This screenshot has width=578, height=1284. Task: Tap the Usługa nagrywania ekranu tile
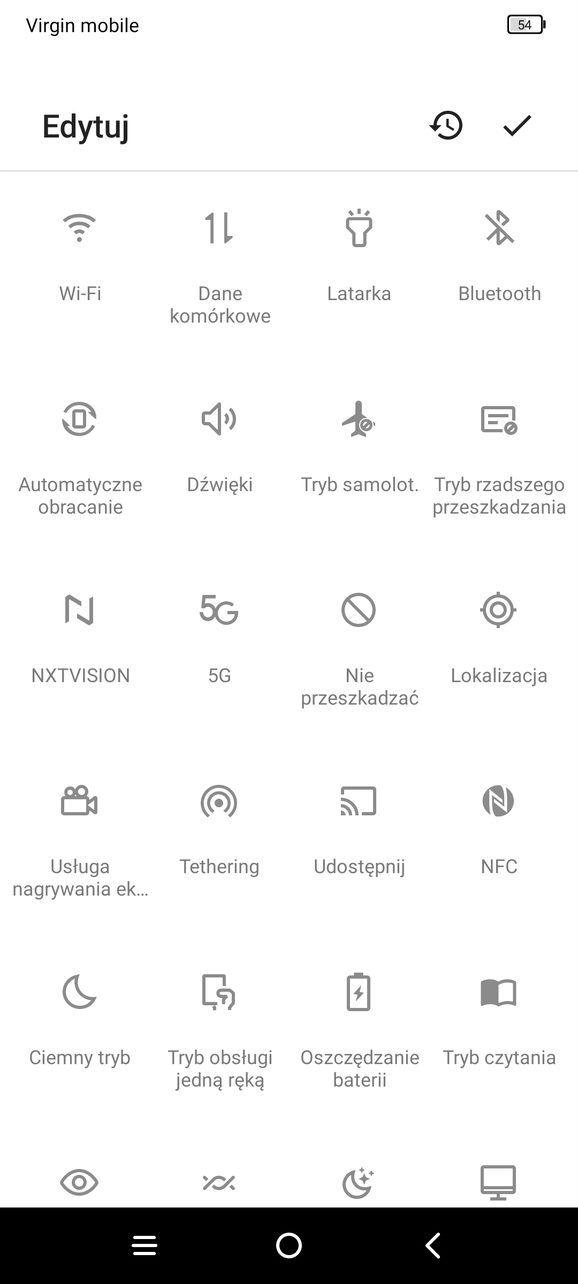point(79,839)
